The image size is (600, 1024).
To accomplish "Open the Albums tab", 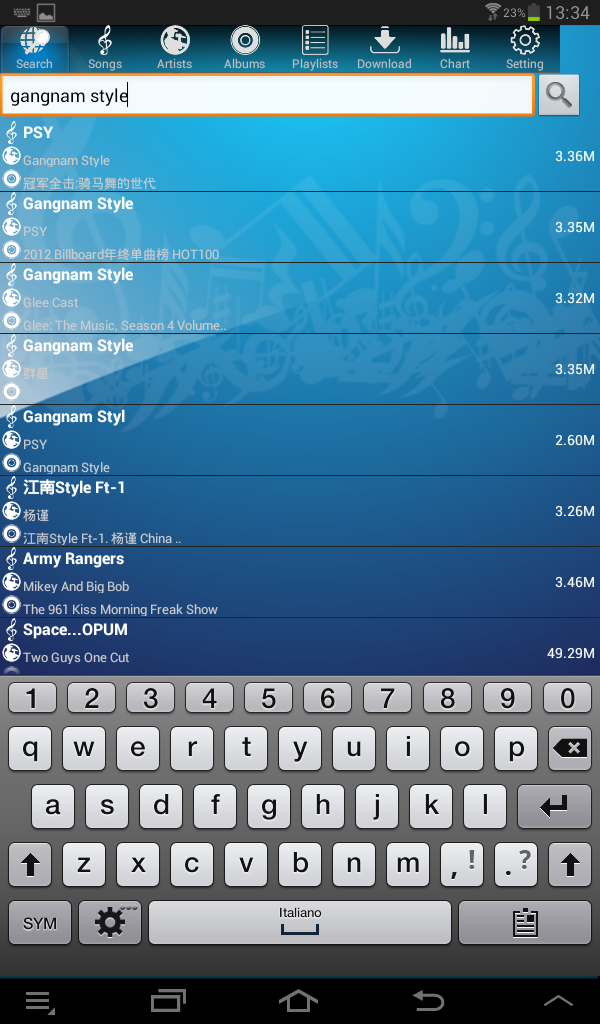I will [x=244, y=48].
